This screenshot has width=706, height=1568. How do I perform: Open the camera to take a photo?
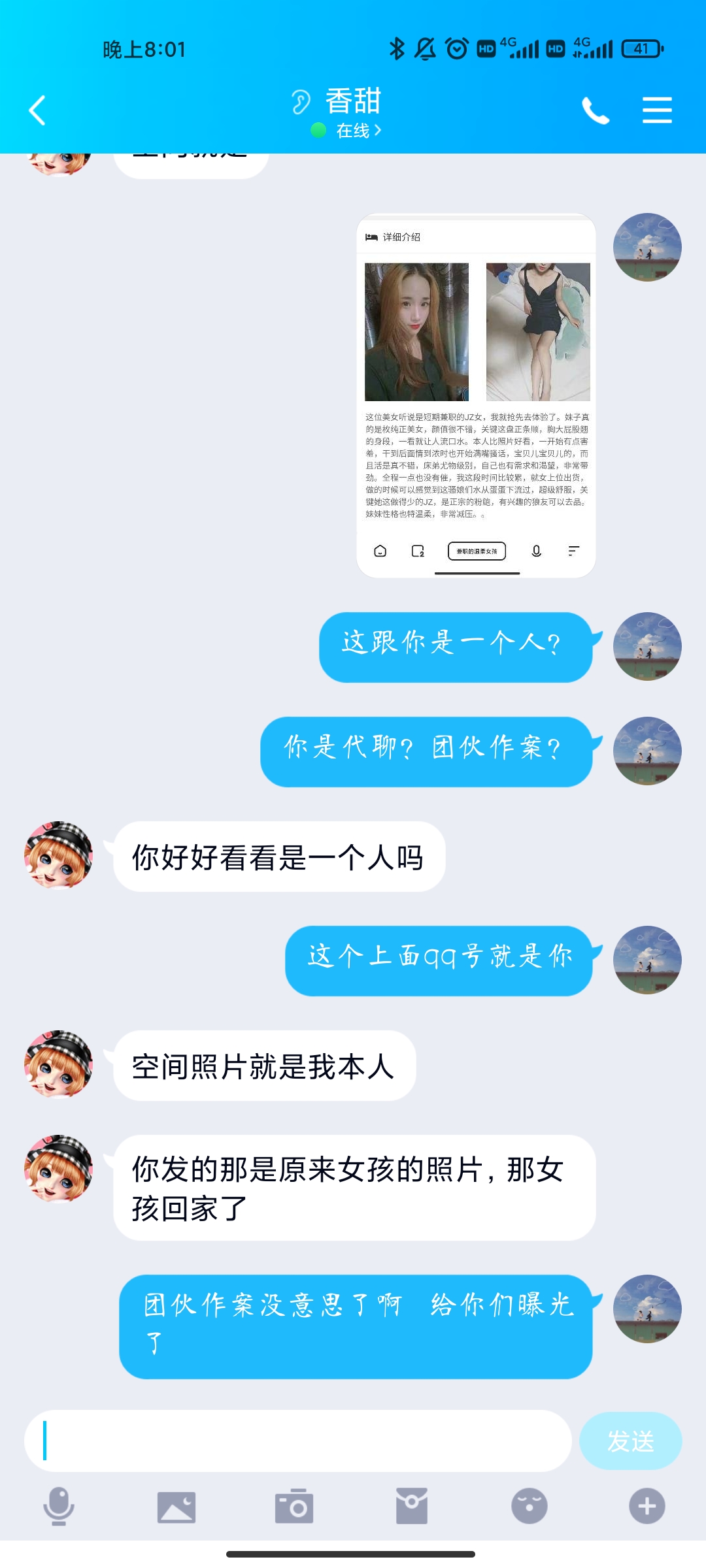[294, 1506]
